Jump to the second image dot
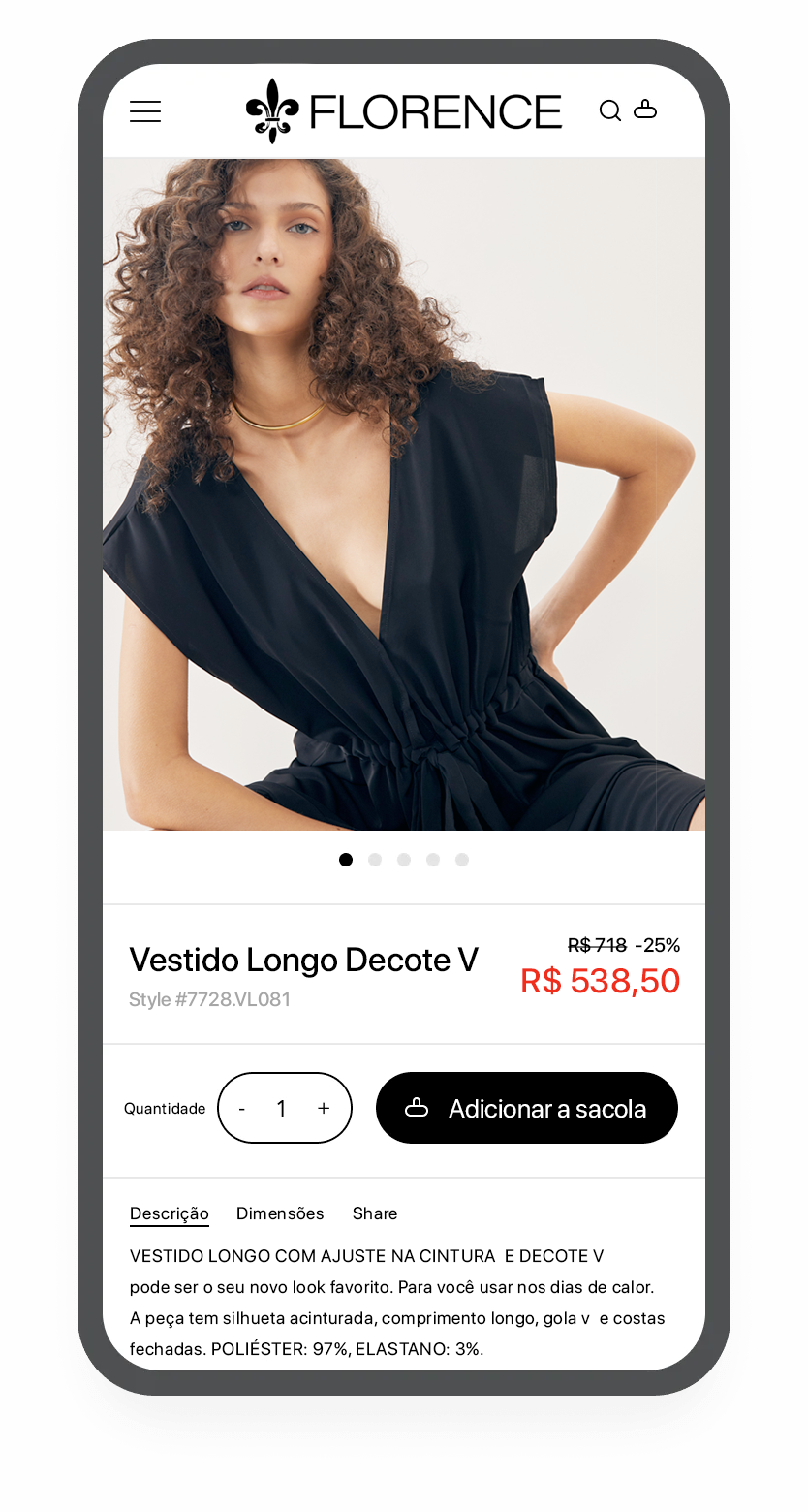Image resolution: width=808 pixels, height=1512 pixels. 375,860
